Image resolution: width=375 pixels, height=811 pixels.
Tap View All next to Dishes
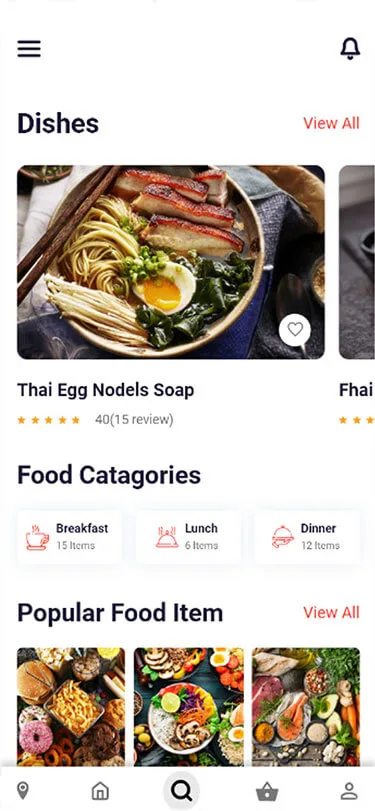[331, 123]
